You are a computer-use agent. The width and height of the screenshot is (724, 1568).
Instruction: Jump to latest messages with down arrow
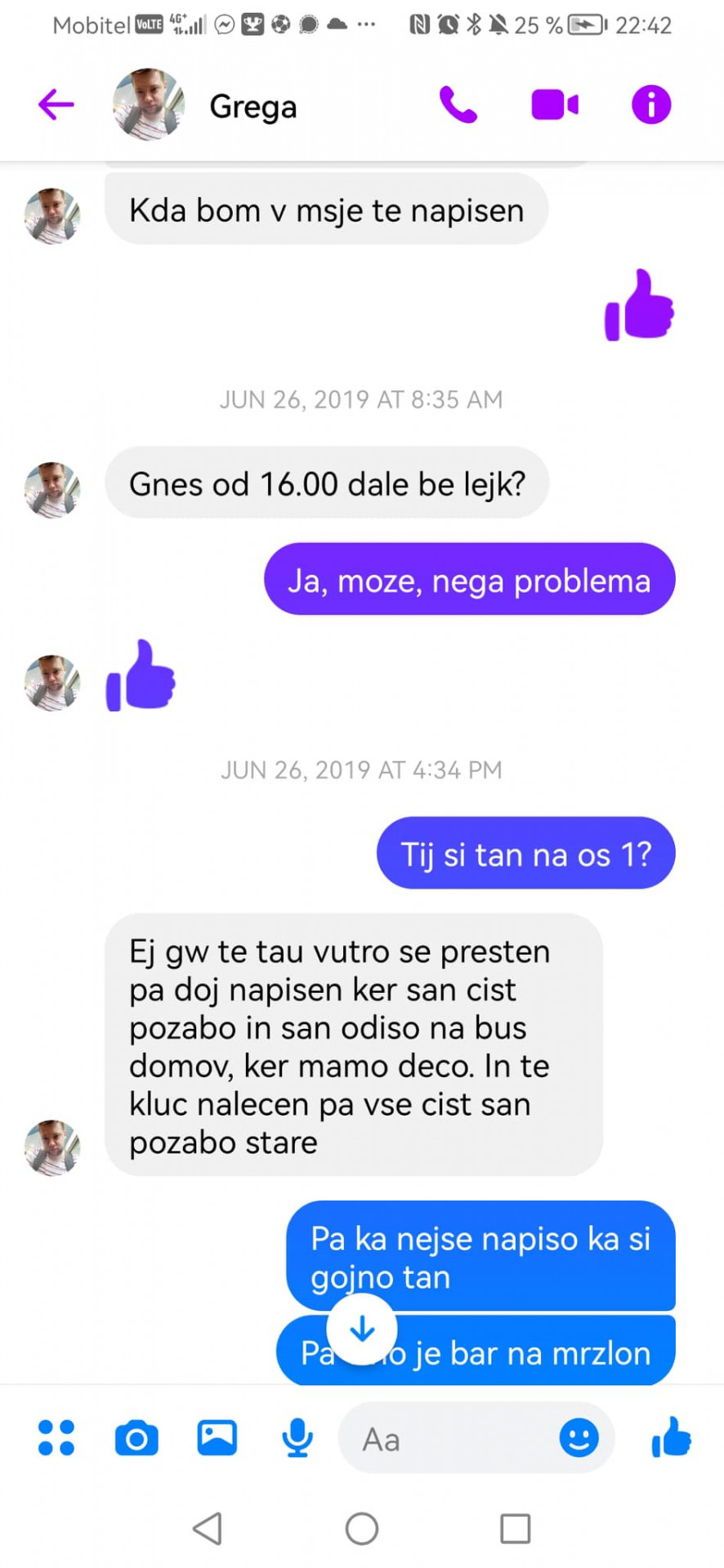click(x=362, y=1330)
